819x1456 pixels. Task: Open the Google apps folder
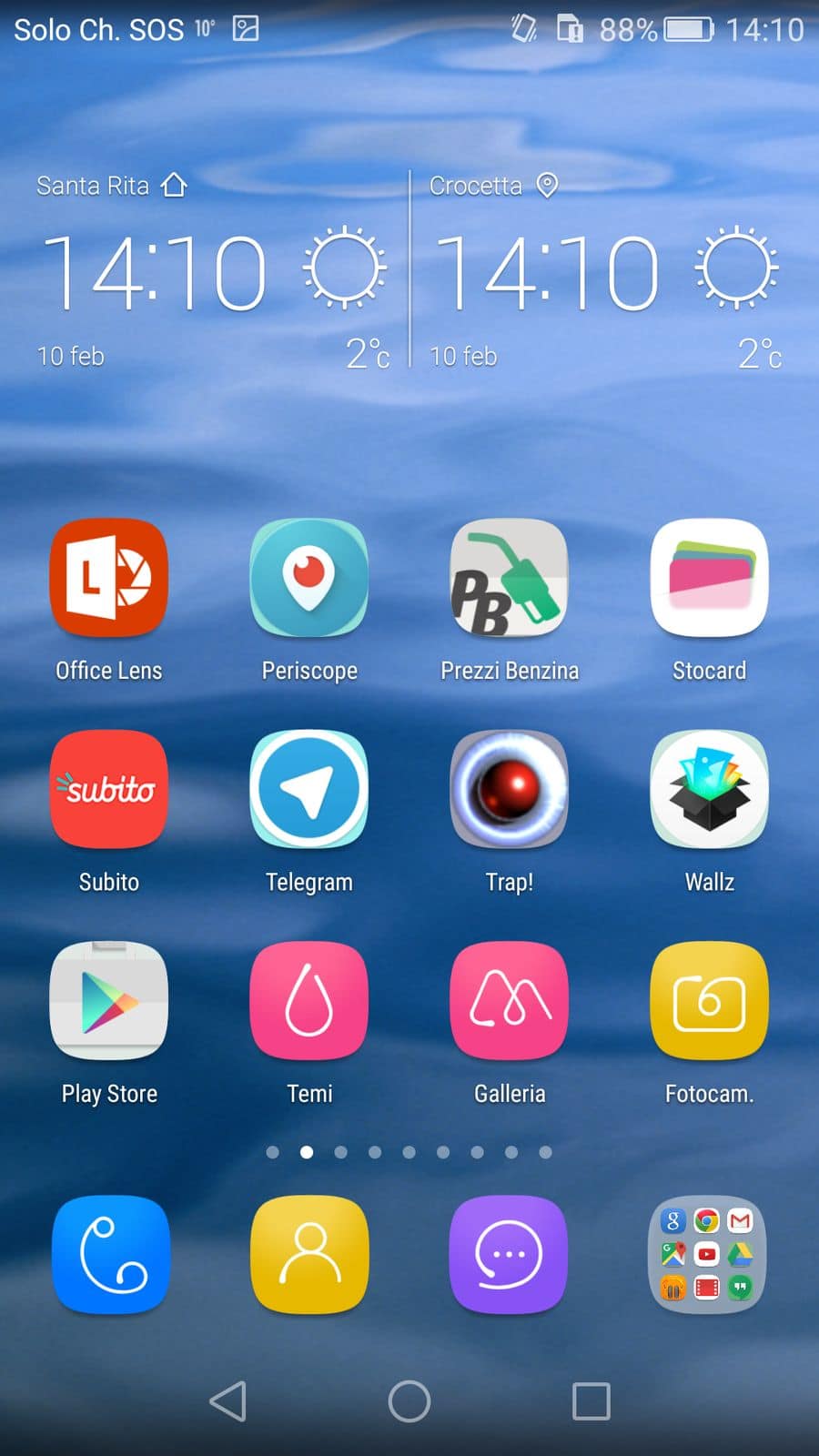coord(708,1254)
